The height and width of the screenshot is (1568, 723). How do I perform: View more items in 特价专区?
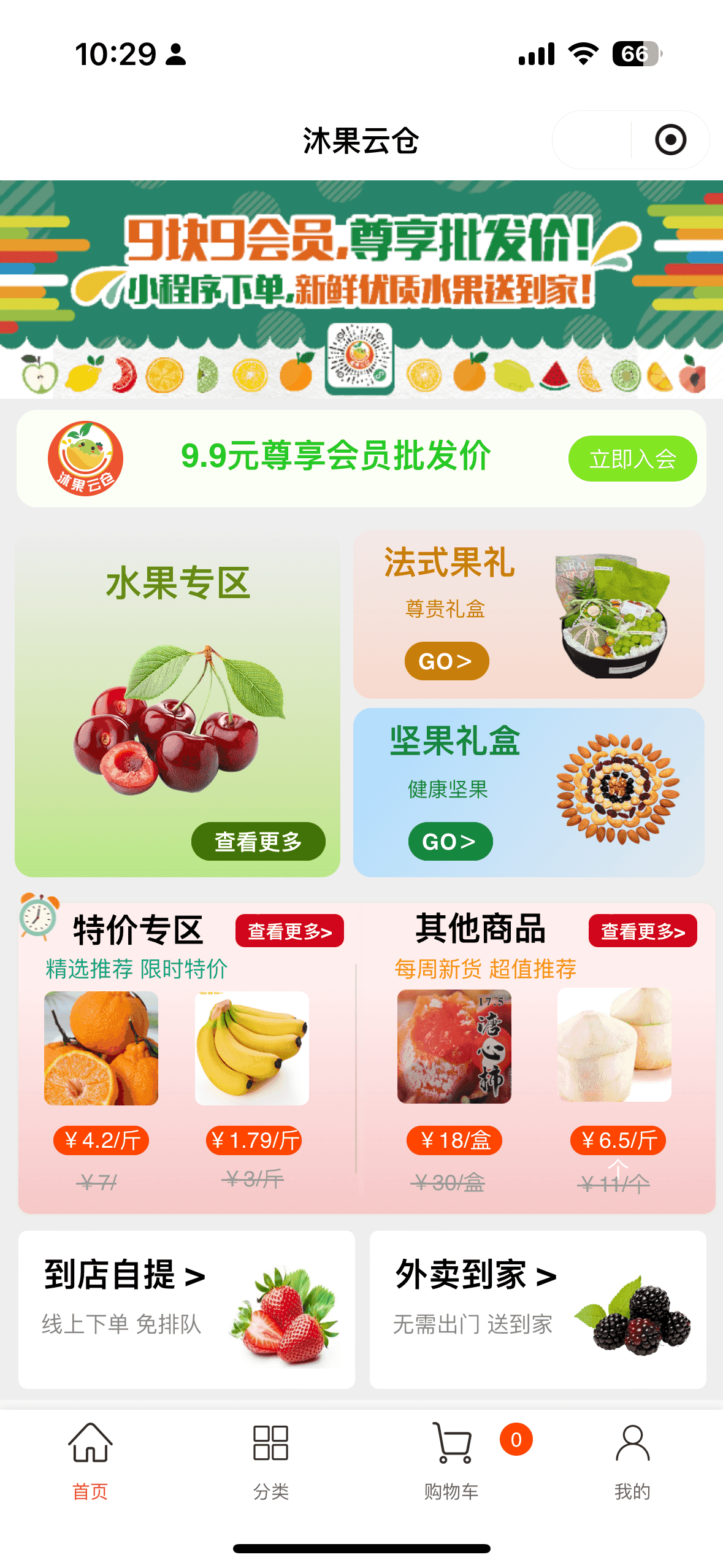click(x=289, y=931)
